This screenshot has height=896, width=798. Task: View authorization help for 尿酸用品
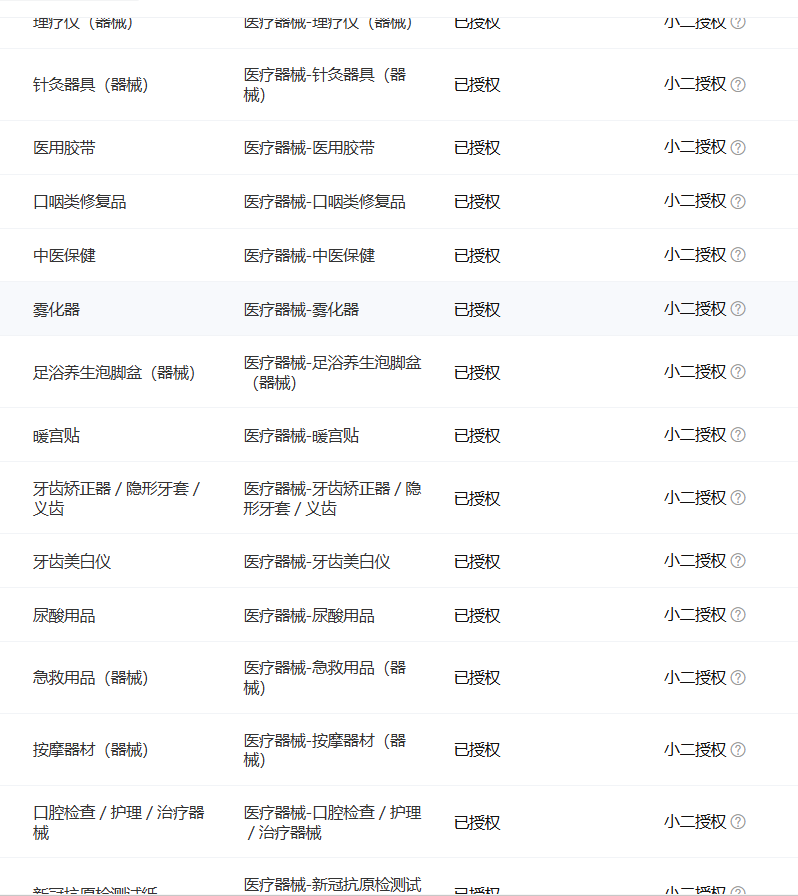point(738,615)
